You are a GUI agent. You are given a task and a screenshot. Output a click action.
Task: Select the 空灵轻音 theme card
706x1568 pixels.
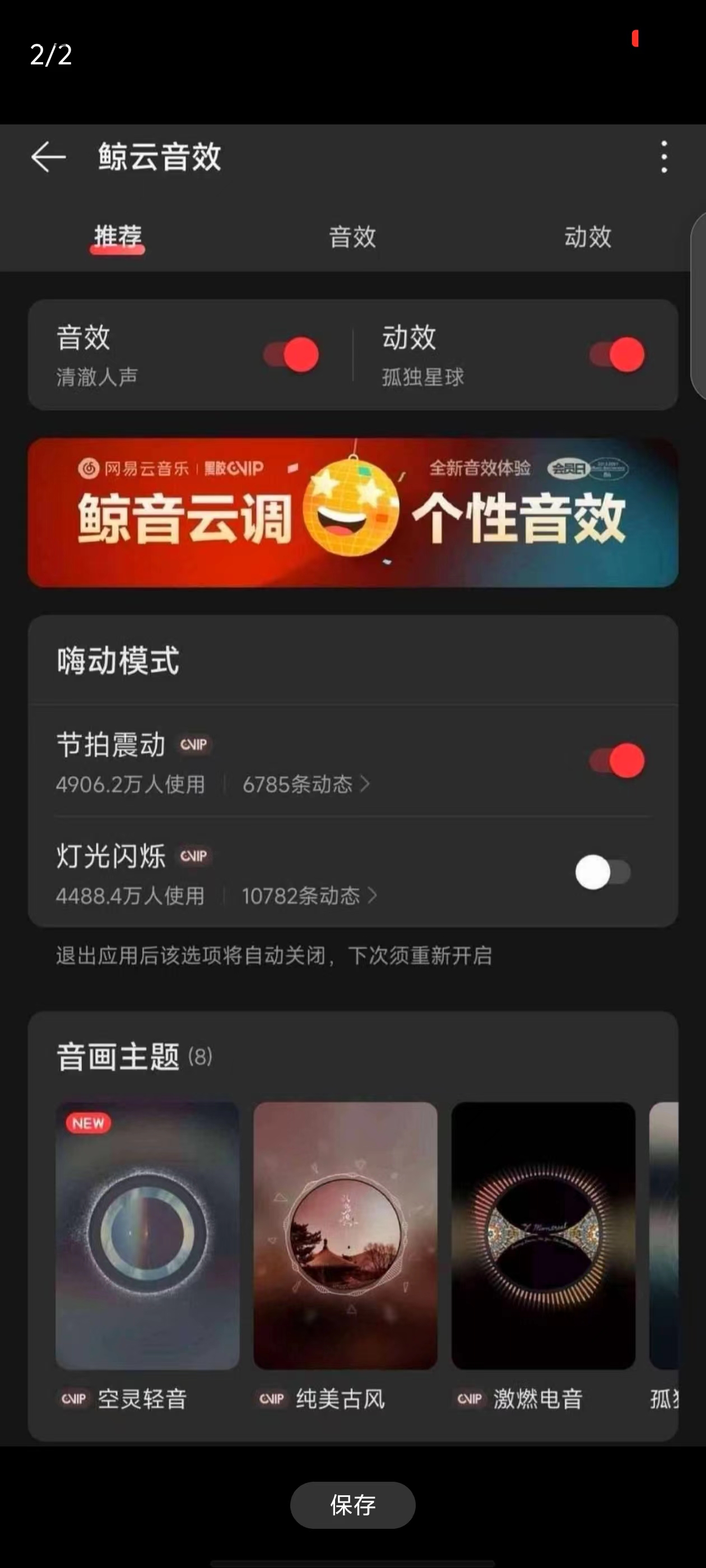(x=147, y=1236)
